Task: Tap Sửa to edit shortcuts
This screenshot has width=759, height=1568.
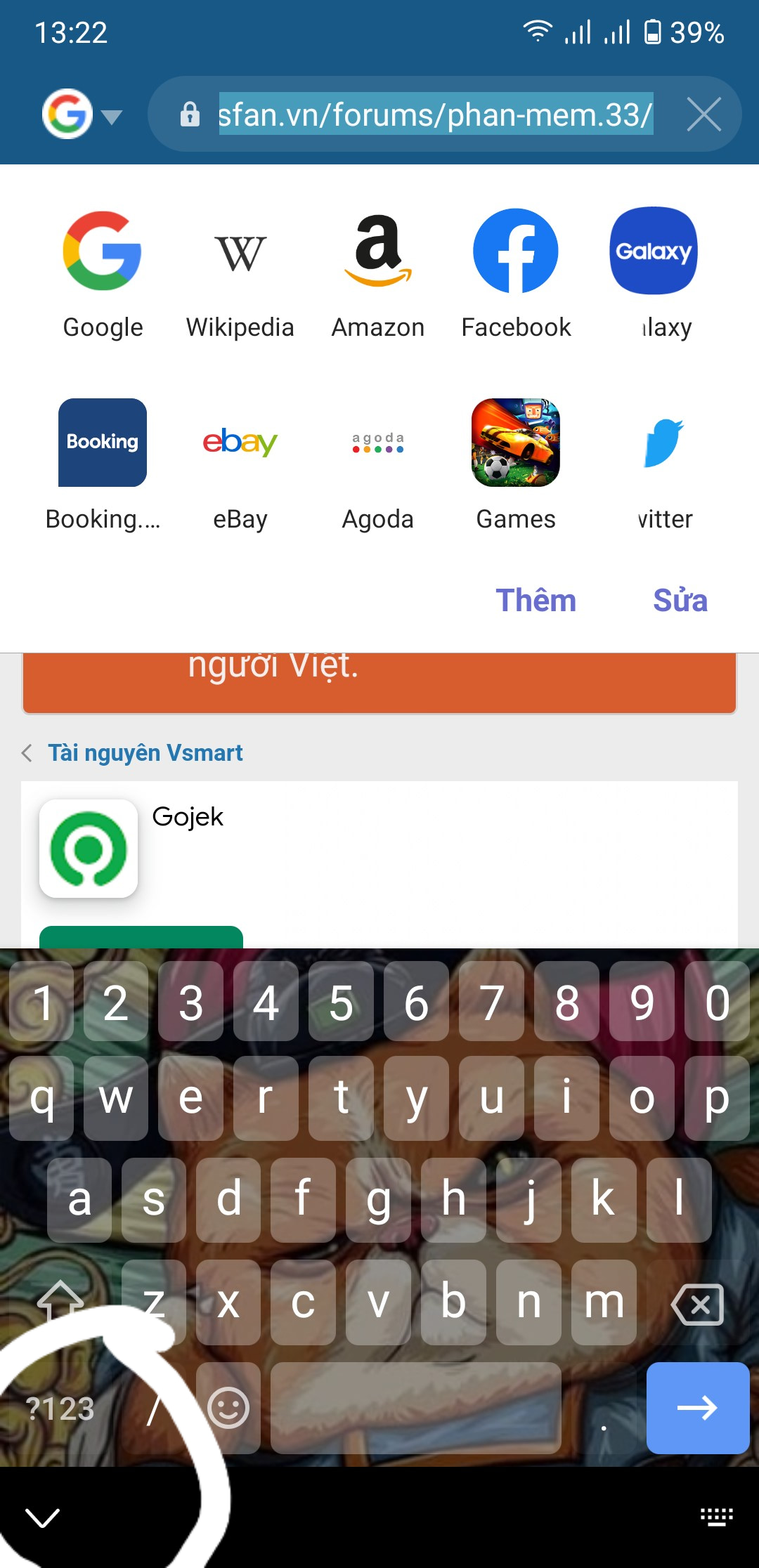Action: [x=680, y=601]
